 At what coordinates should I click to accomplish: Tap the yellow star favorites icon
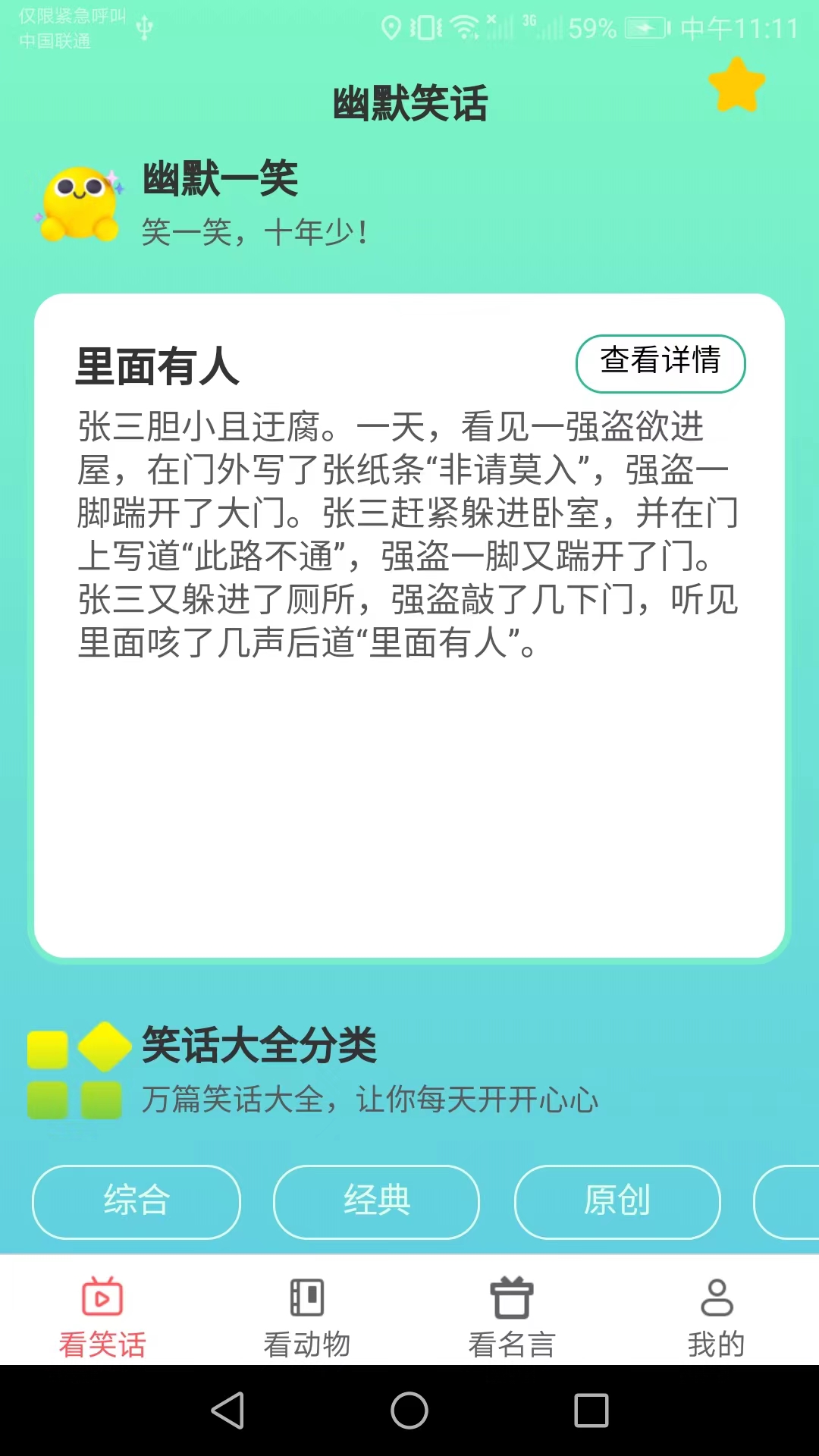[736, 85]
